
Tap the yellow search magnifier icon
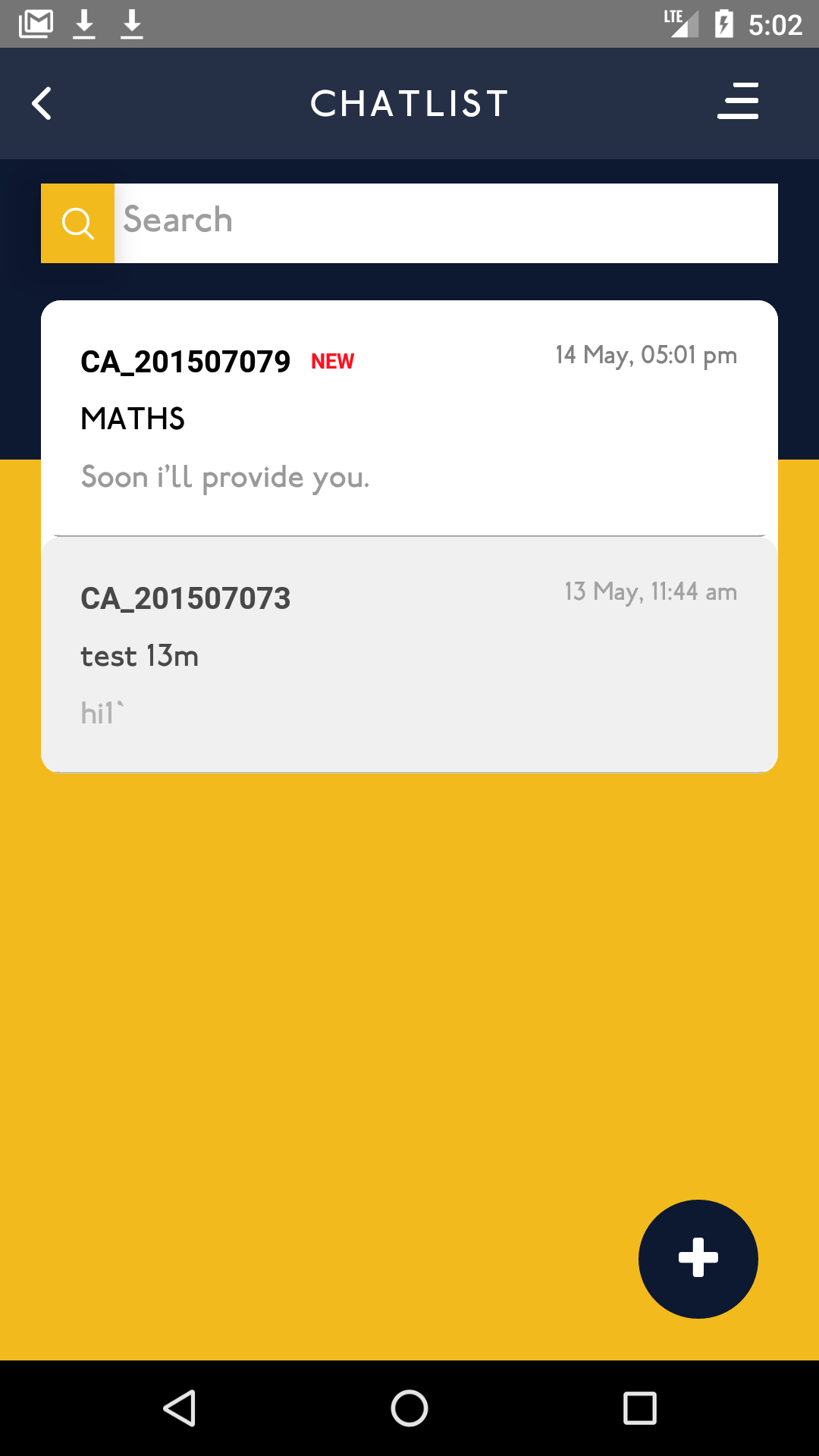point(77,224)
